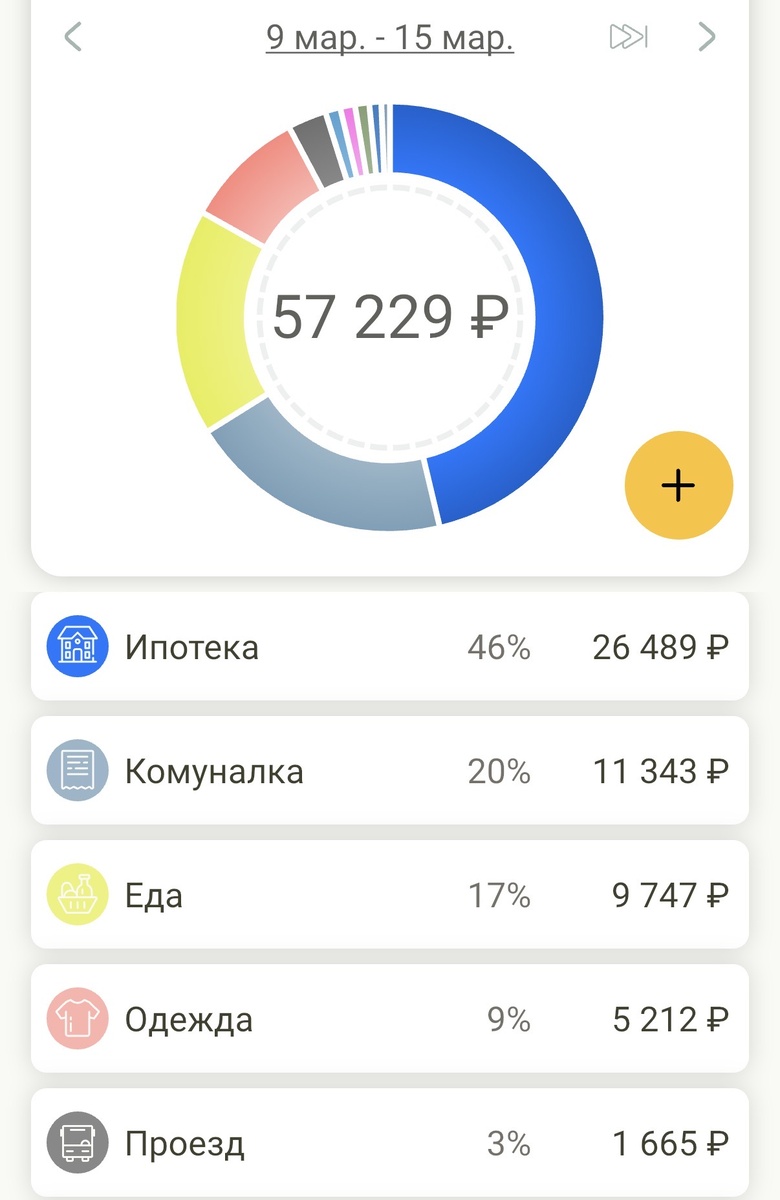Image resolution: width=780 pixels, height=1200 pixels.
Task: Select the Проезд bus icon
Action: pyautogui.click(x=77, y=1144)
